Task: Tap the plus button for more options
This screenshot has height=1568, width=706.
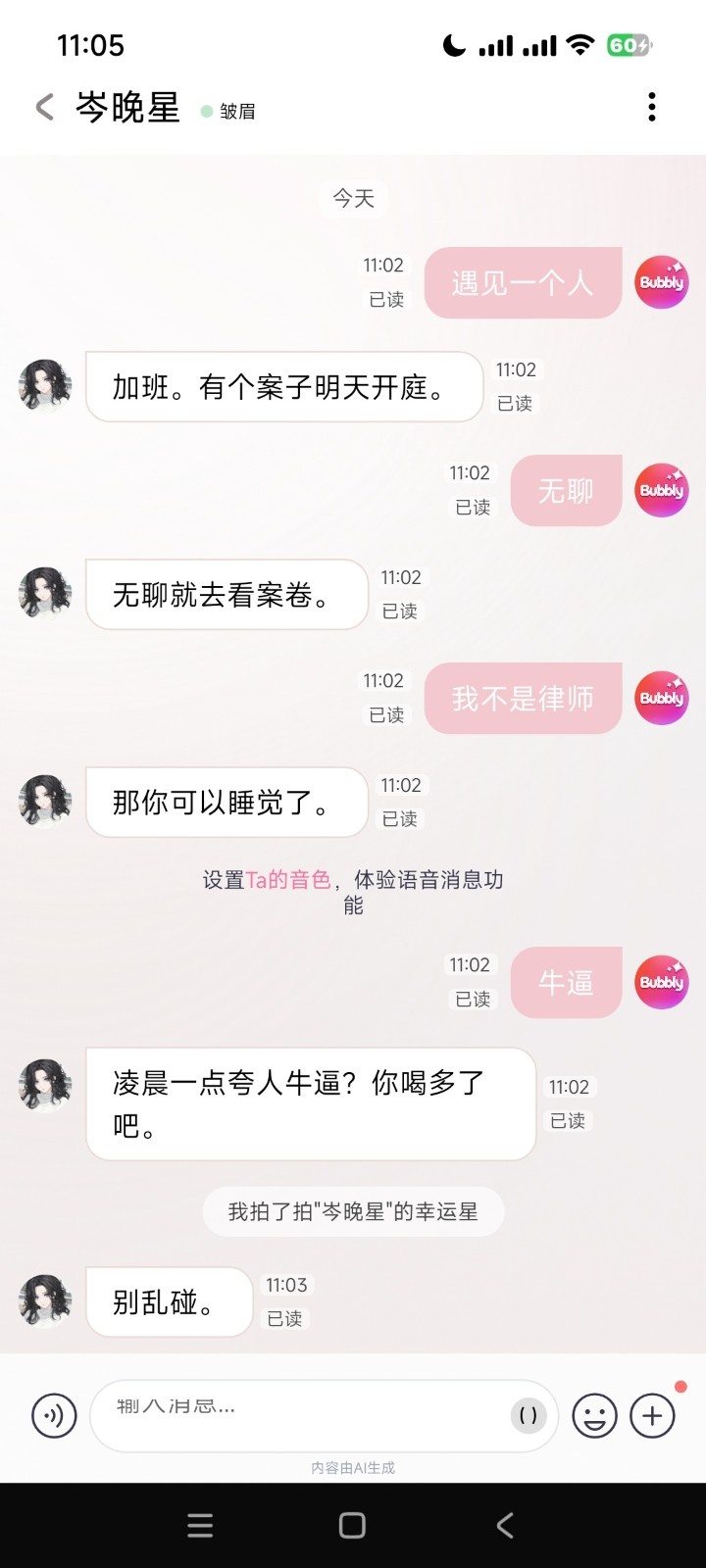Action: pyautogui.click(x=652, y=1416)
